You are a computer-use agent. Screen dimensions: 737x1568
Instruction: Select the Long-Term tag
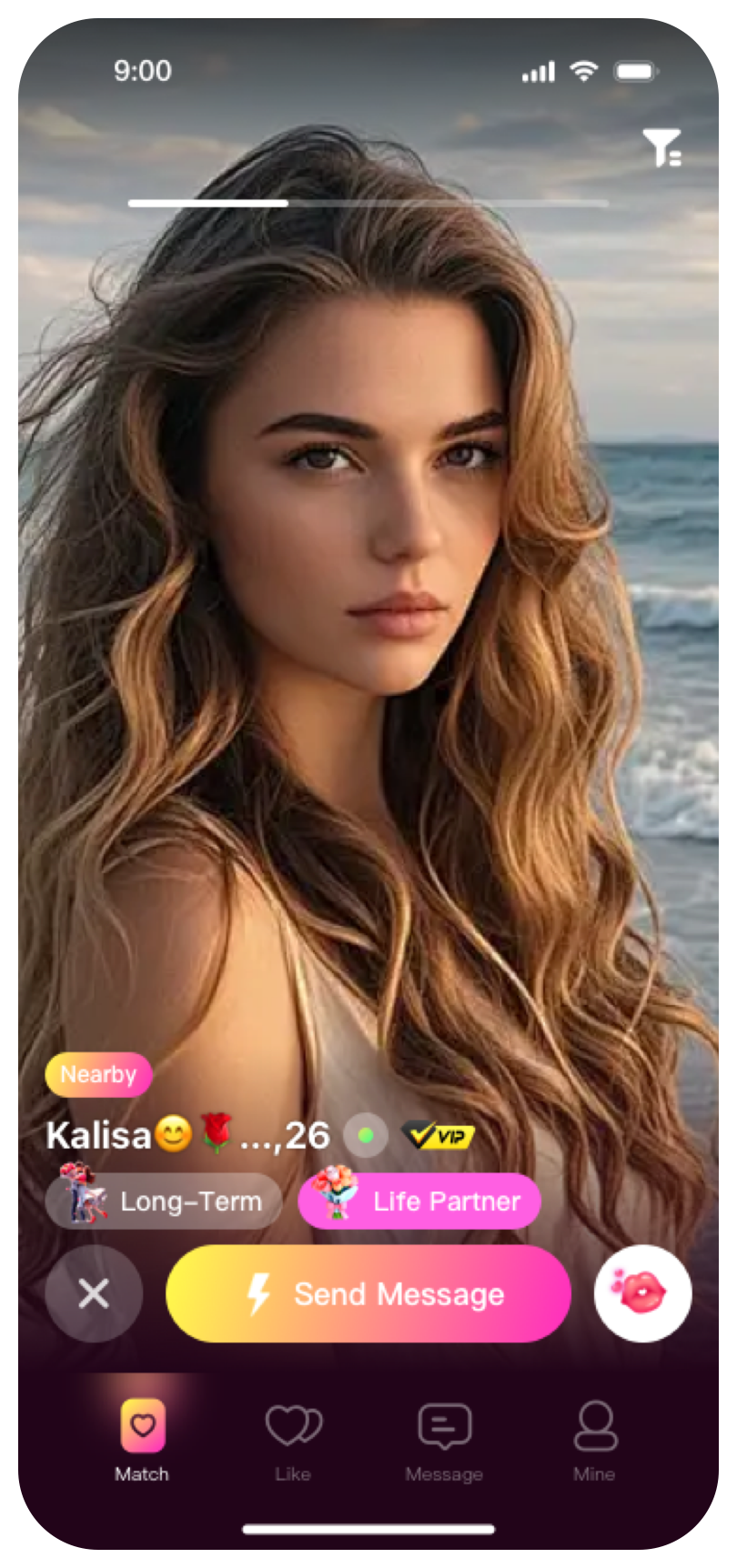coord(165,1201)
